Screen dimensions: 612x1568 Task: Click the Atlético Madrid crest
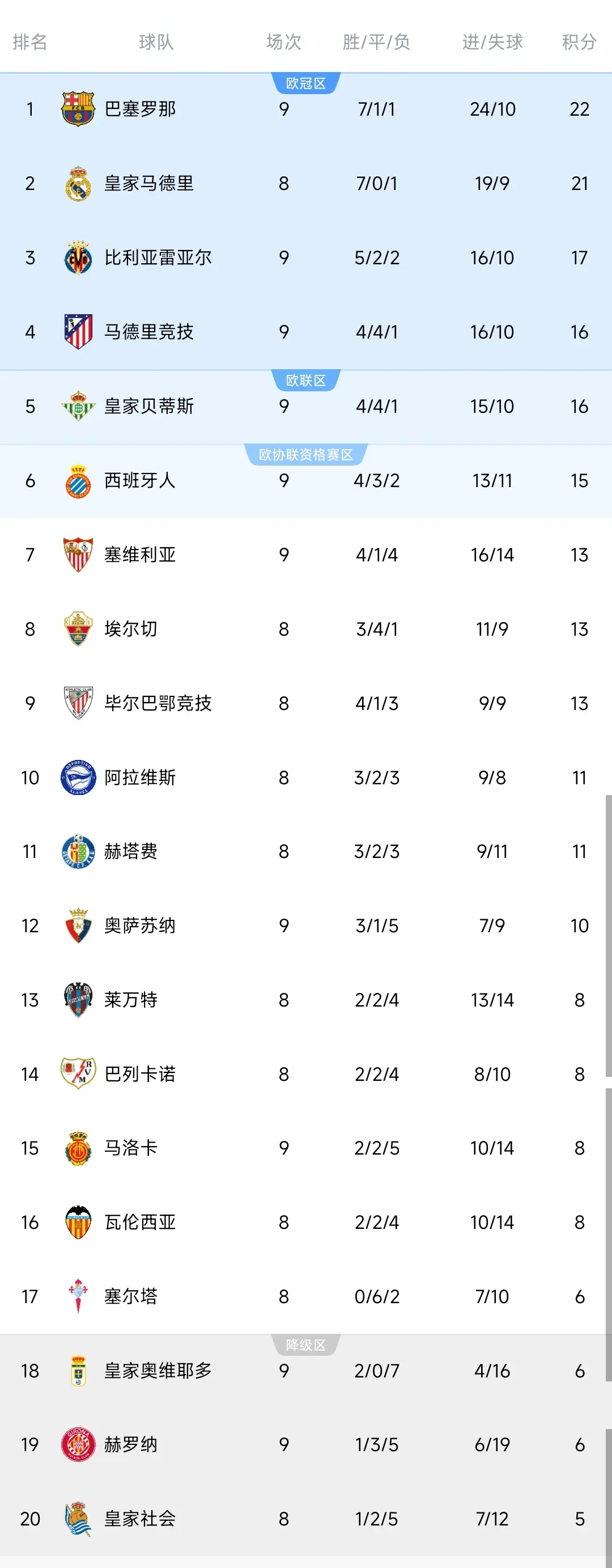pyautogui.click(x=78, y=332)
